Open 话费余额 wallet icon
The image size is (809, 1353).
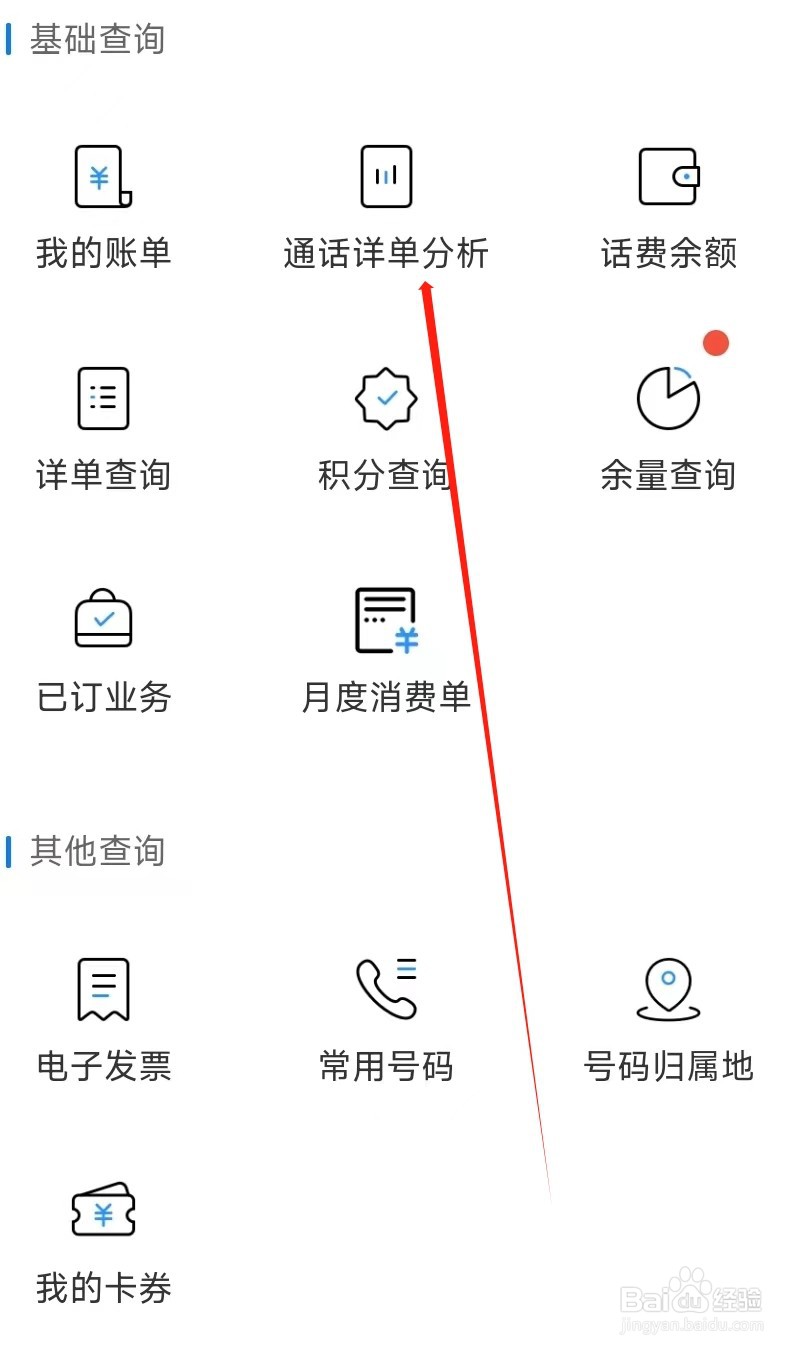668,175
